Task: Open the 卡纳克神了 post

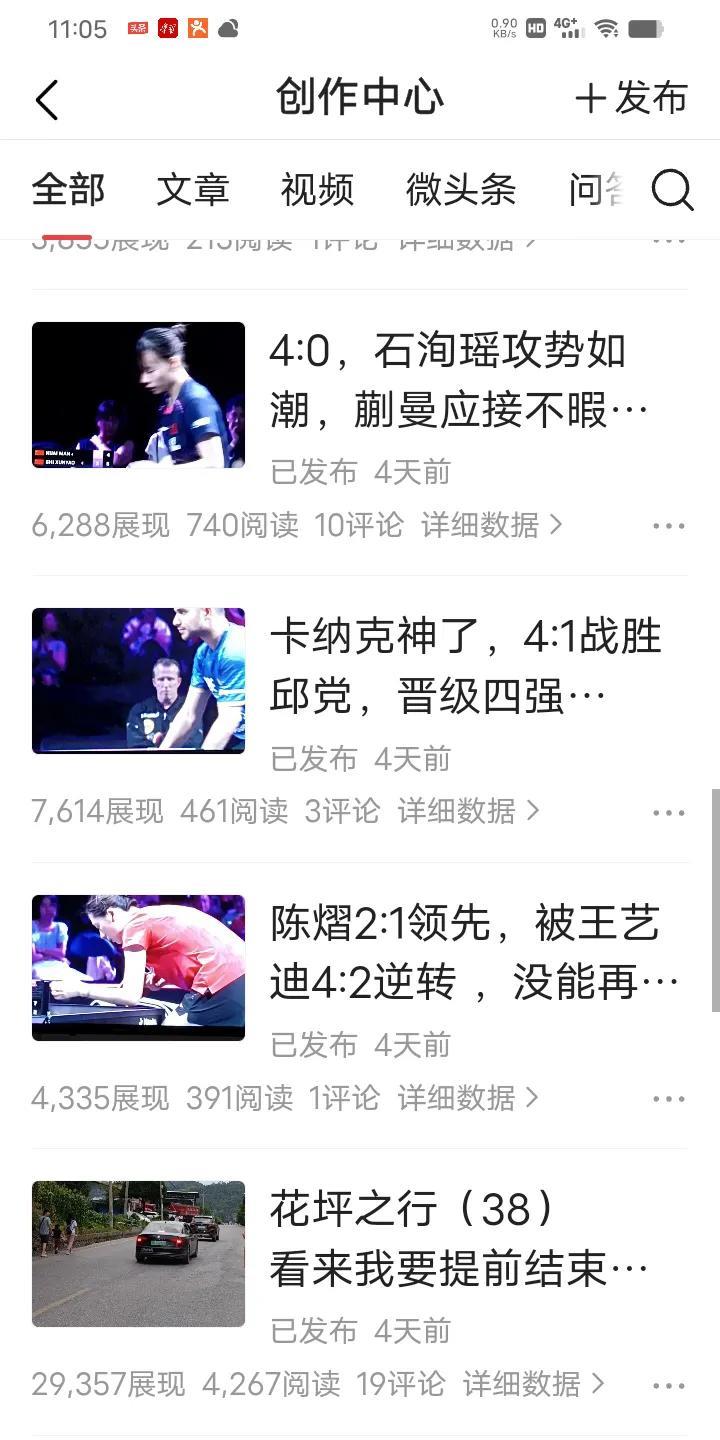Action: coord(466,667)
